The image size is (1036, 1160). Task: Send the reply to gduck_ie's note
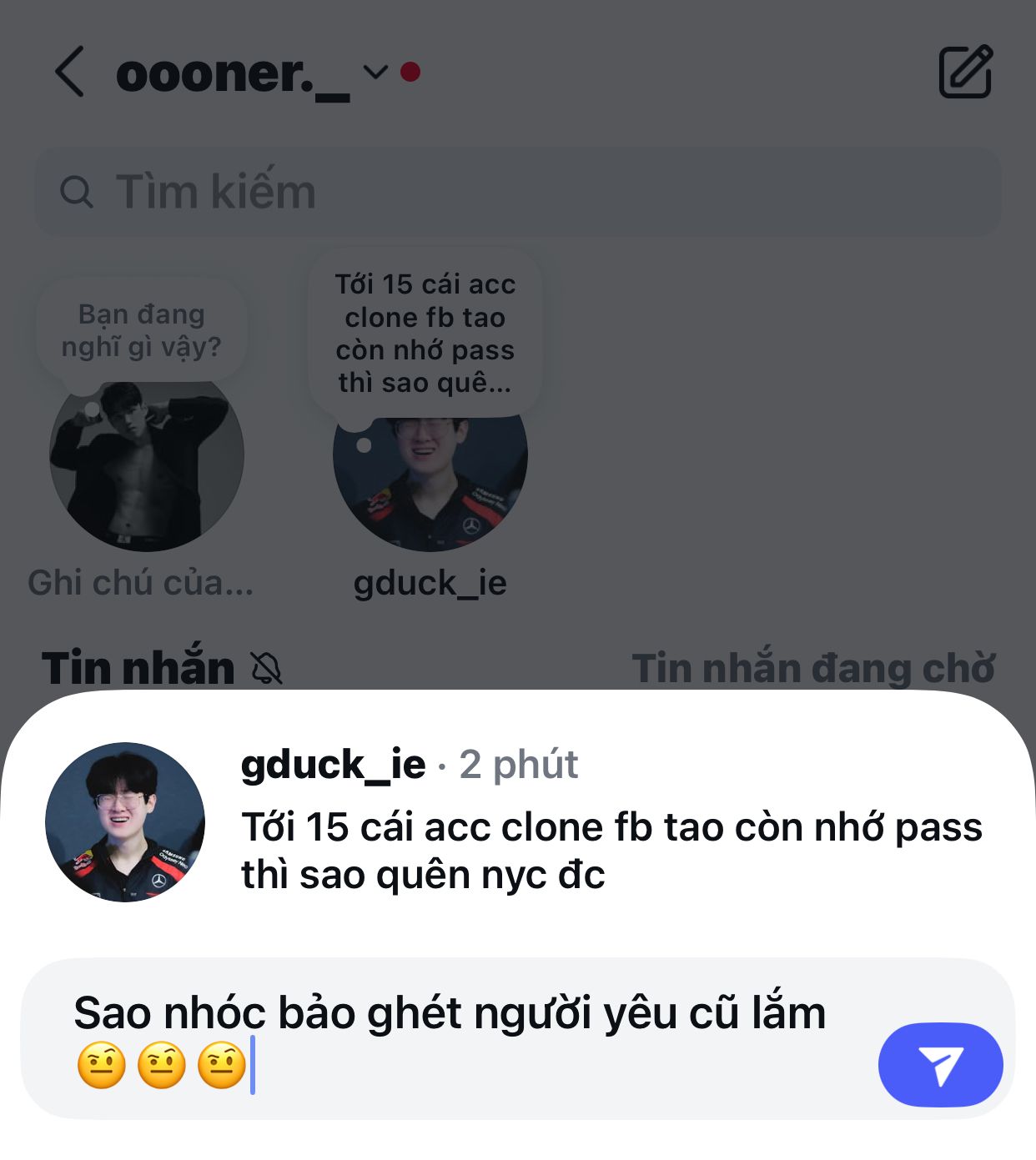pos(940,1065)
